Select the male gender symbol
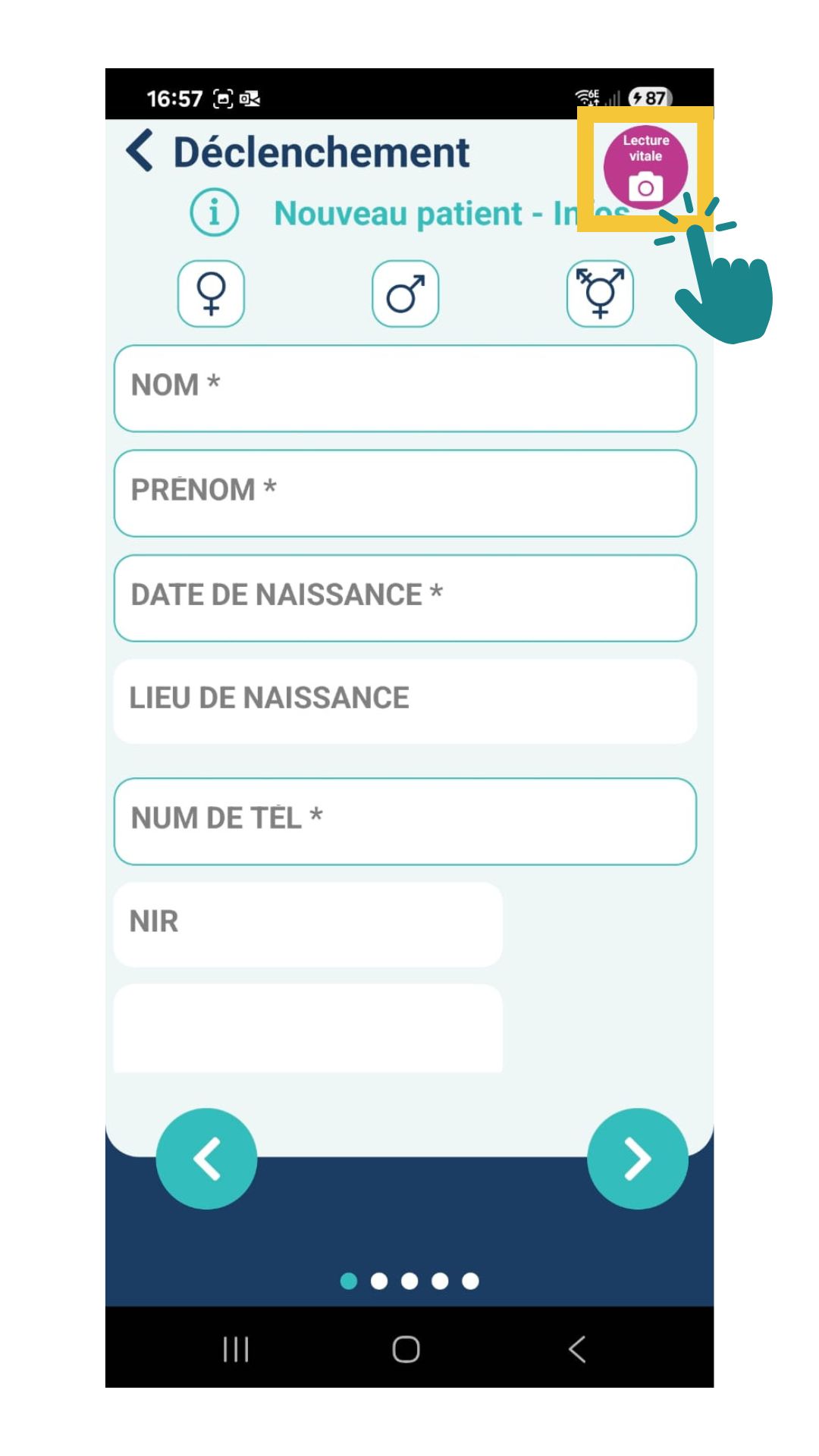This screenshot has height=1456, width=819. tap(405, 293)
